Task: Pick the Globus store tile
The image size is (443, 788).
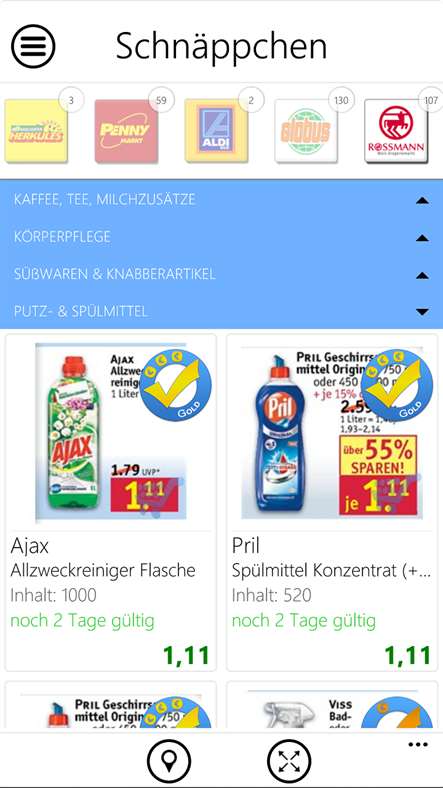Action: click(306, 131)
